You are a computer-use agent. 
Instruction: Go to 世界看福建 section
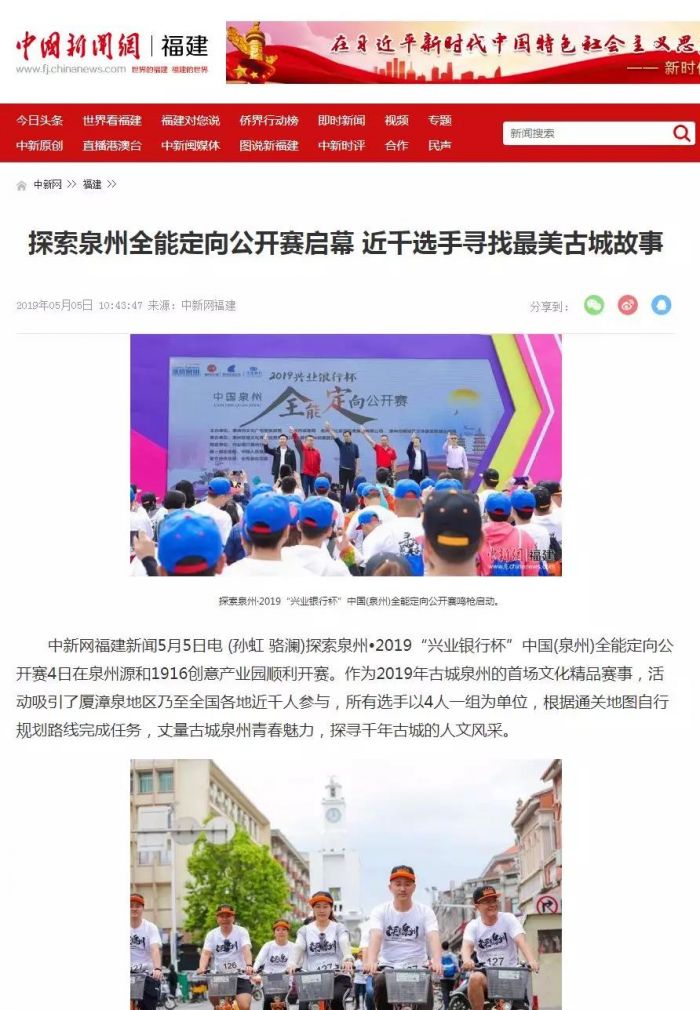[111, 120]
